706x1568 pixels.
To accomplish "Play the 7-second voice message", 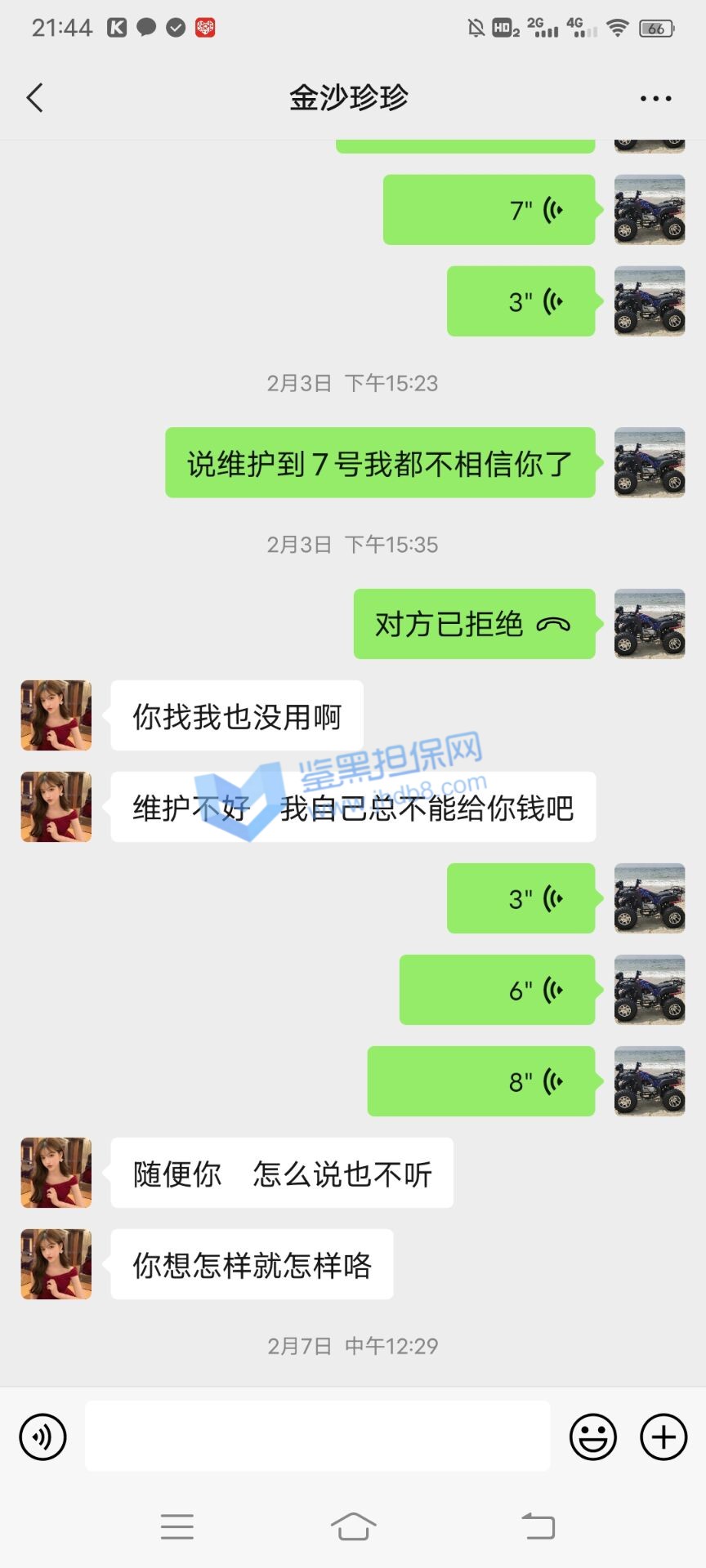I will [x=489, y=210].
